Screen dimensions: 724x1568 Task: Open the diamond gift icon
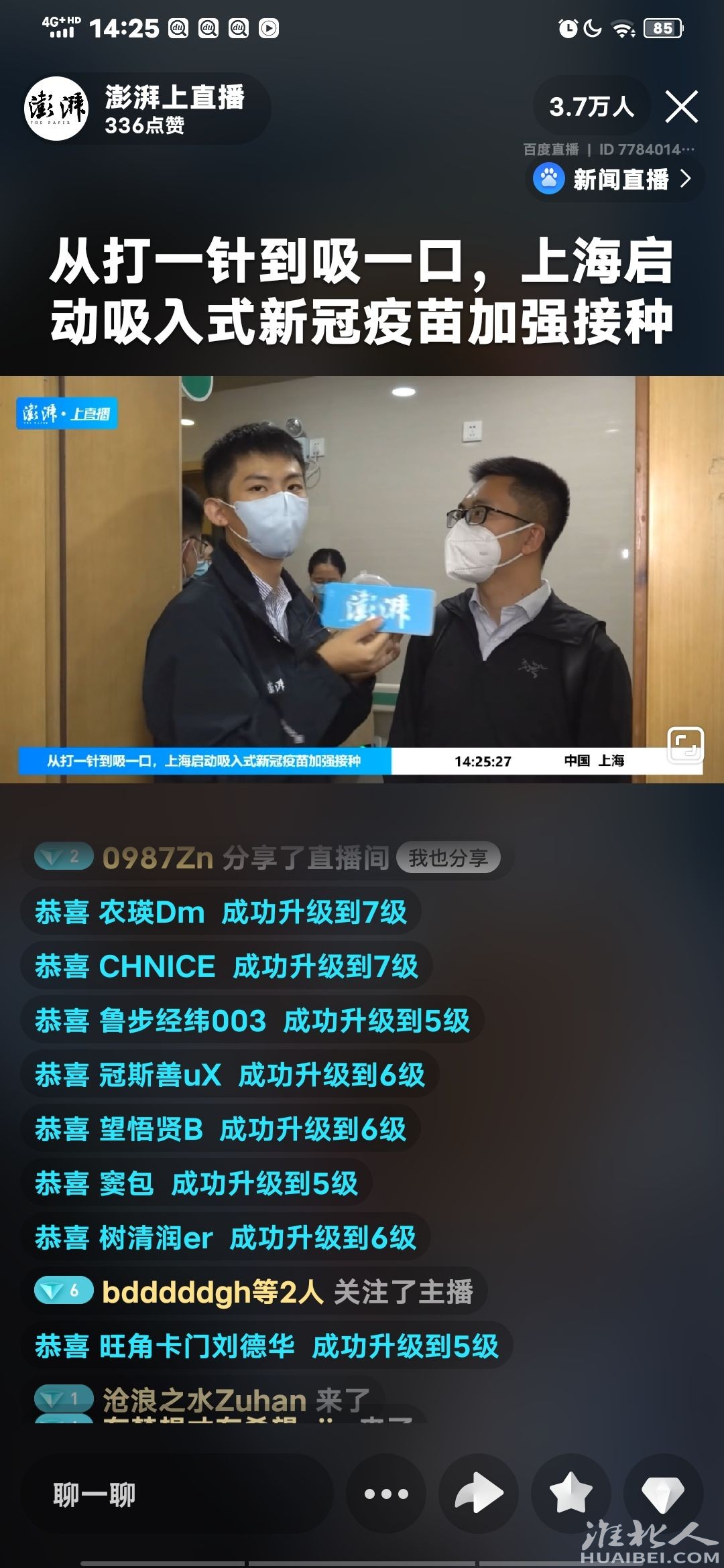[x=662, y=1494]
